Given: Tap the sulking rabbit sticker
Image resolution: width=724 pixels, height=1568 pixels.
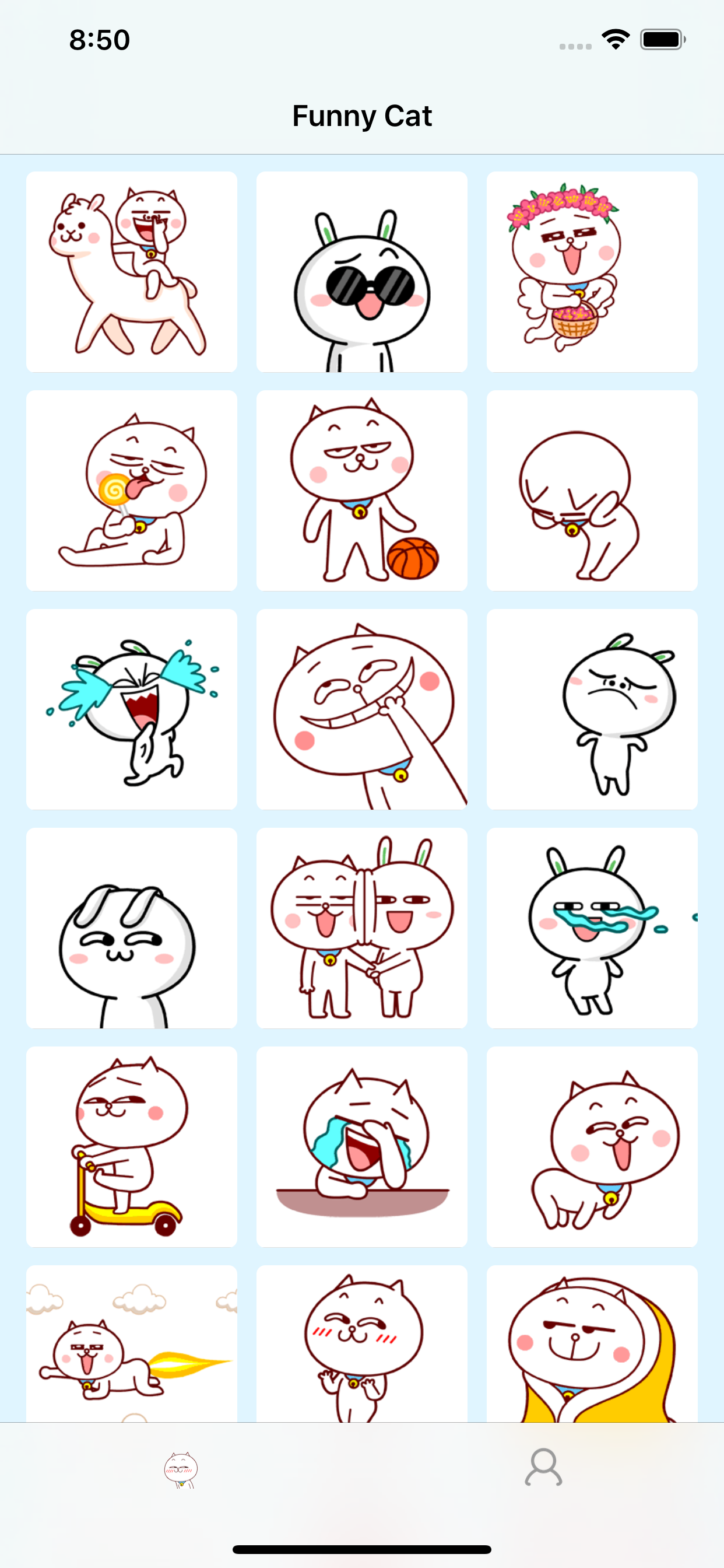Looking at the screenshot, I should pos(591,709).
